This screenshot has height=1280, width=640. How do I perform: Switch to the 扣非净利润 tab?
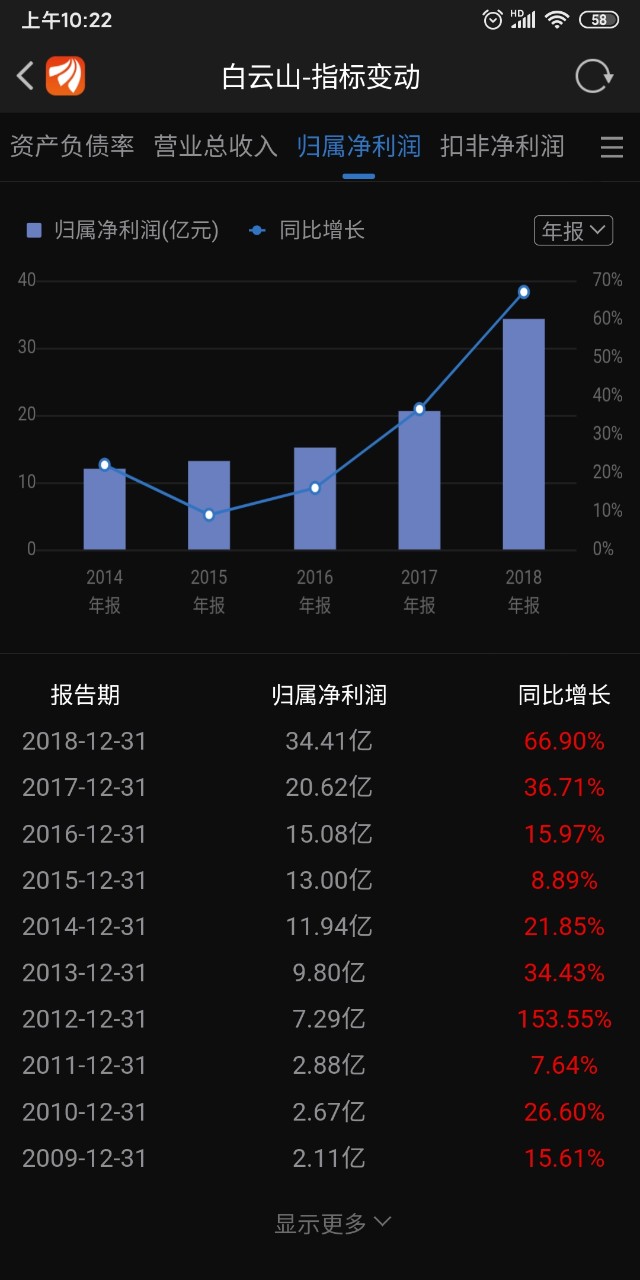click(x=502, y=146)
